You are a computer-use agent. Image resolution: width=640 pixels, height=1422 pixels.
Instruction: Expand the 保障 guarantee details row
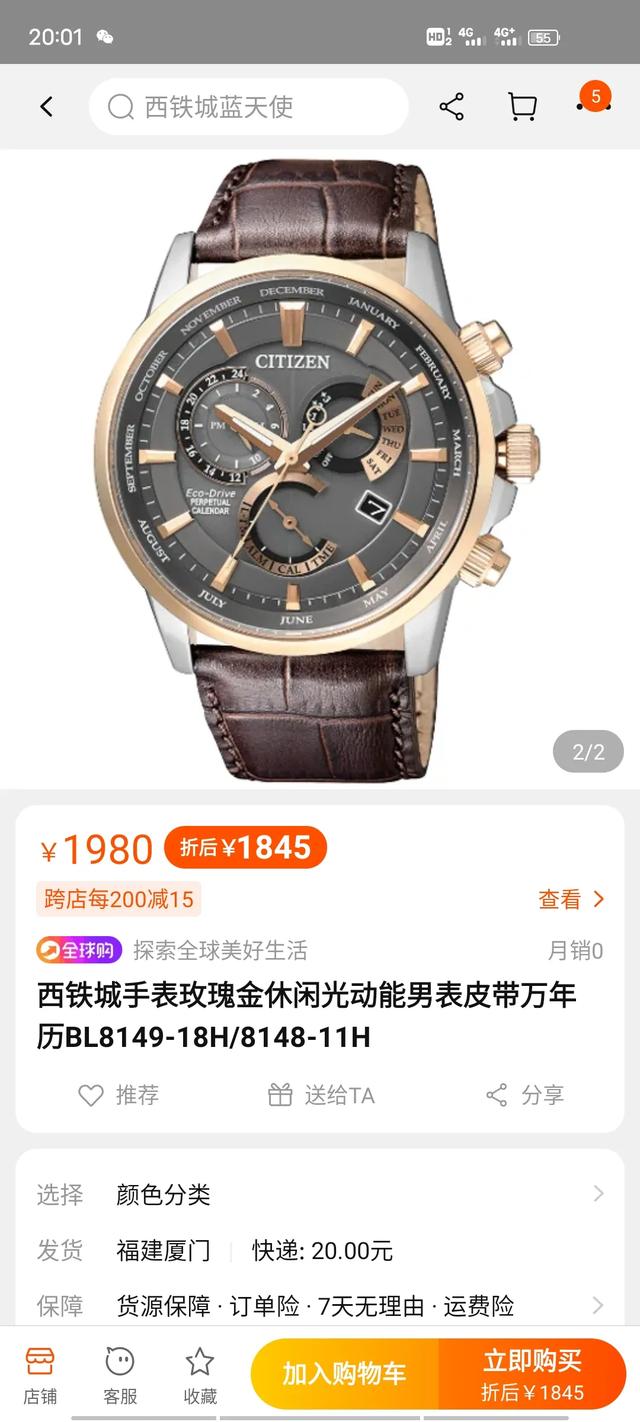(320, 1305)
